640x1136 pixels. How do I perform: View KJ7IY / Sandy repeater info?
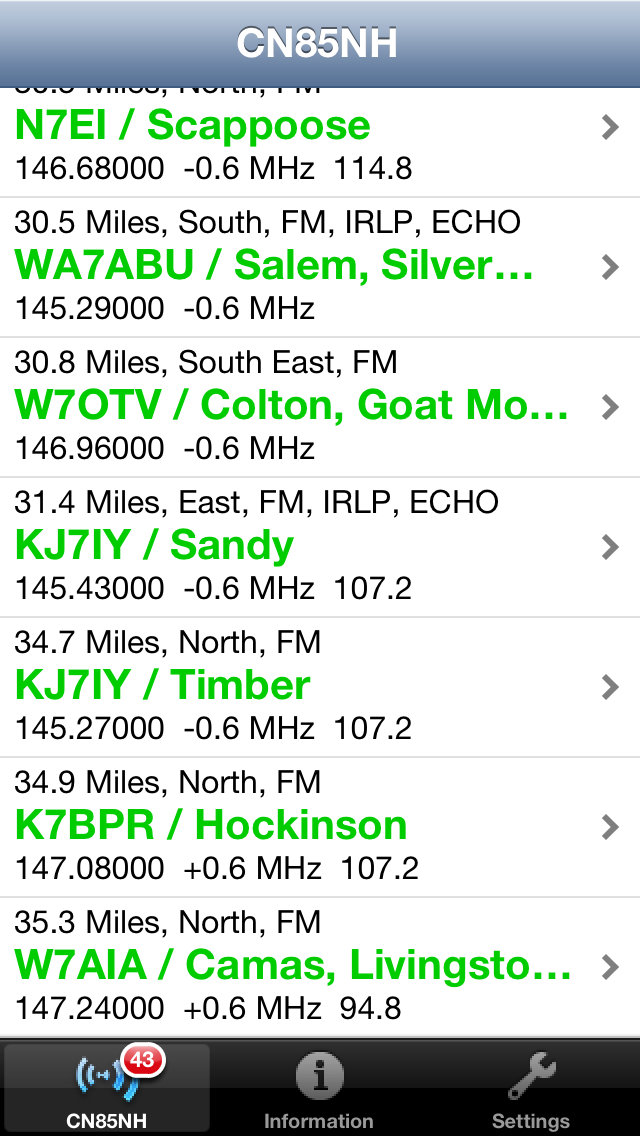320,547
